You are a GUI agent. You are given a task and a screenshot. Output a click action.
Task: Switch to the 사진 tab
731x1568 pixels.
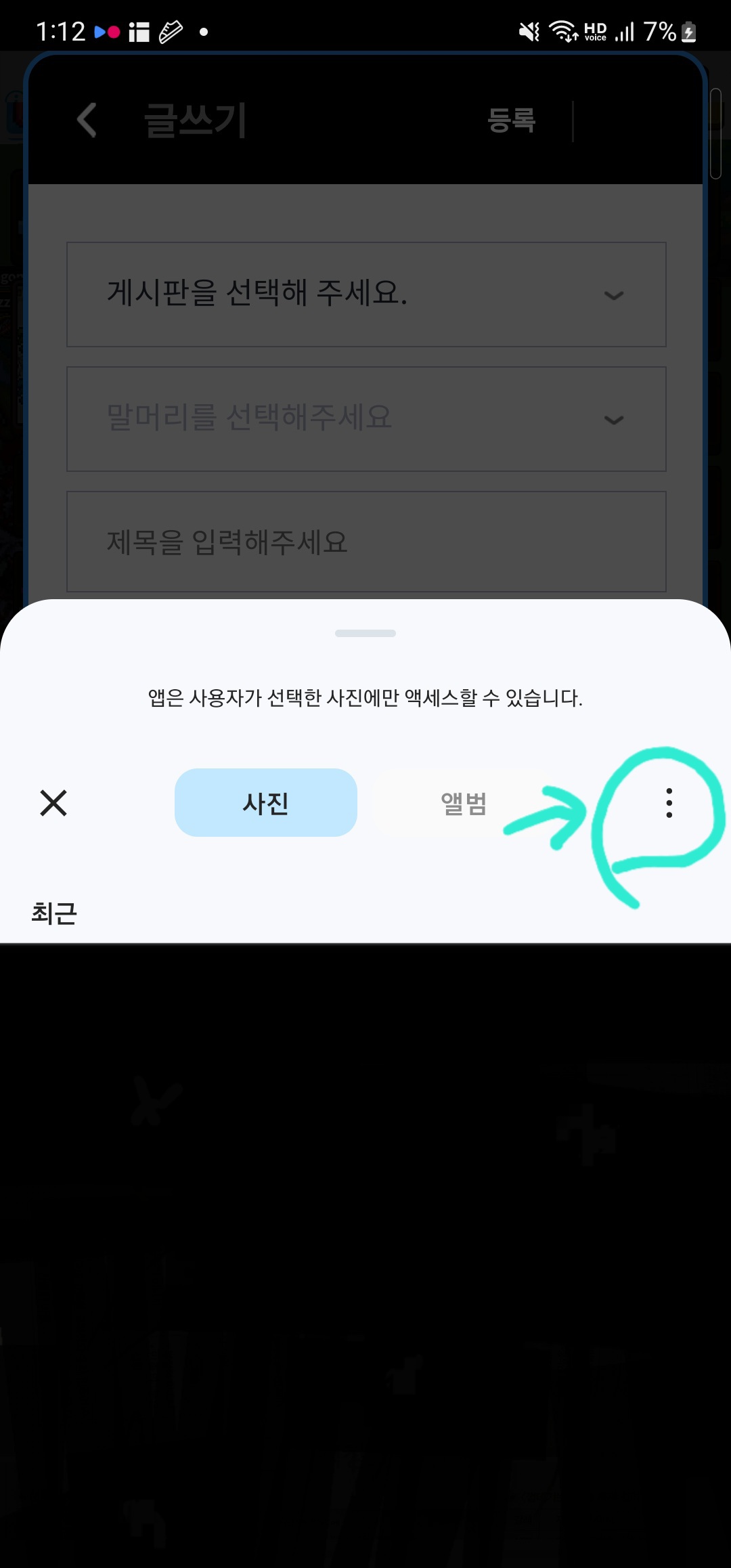(265, 803)
